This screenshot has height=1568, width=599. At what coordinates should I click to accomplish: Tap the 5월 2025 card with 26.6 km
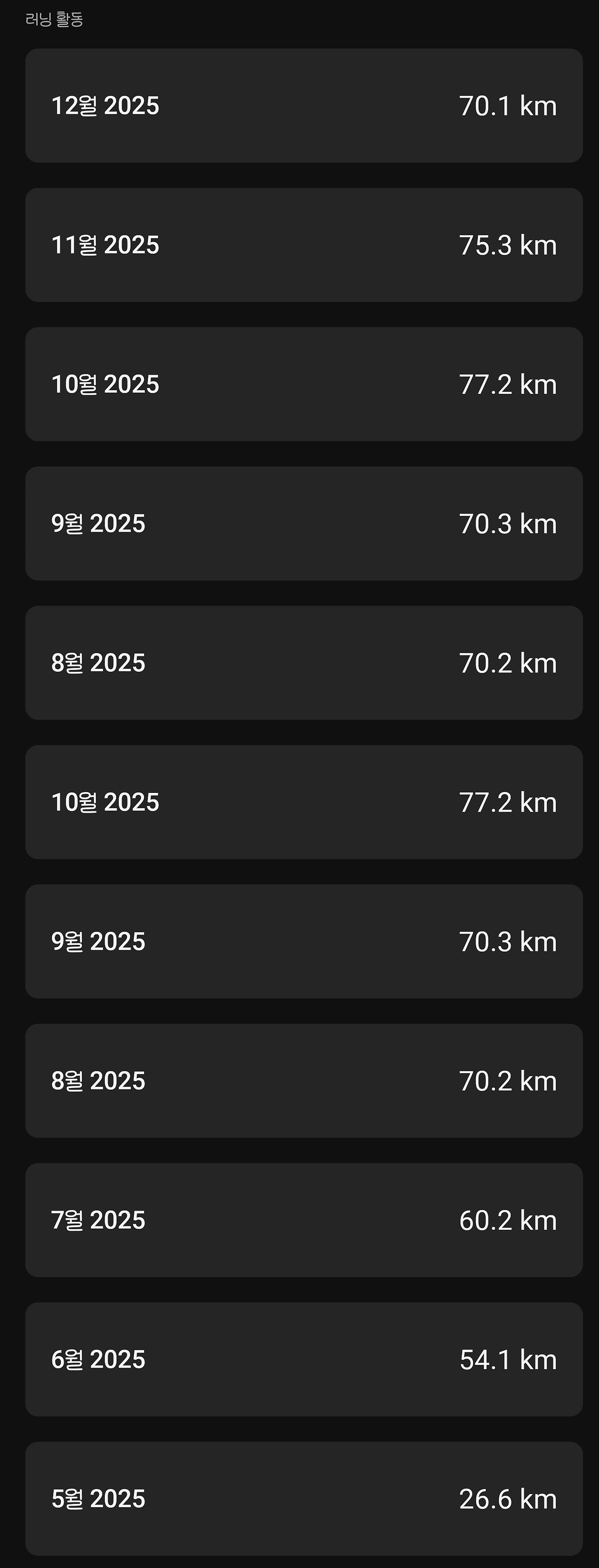304,1499
